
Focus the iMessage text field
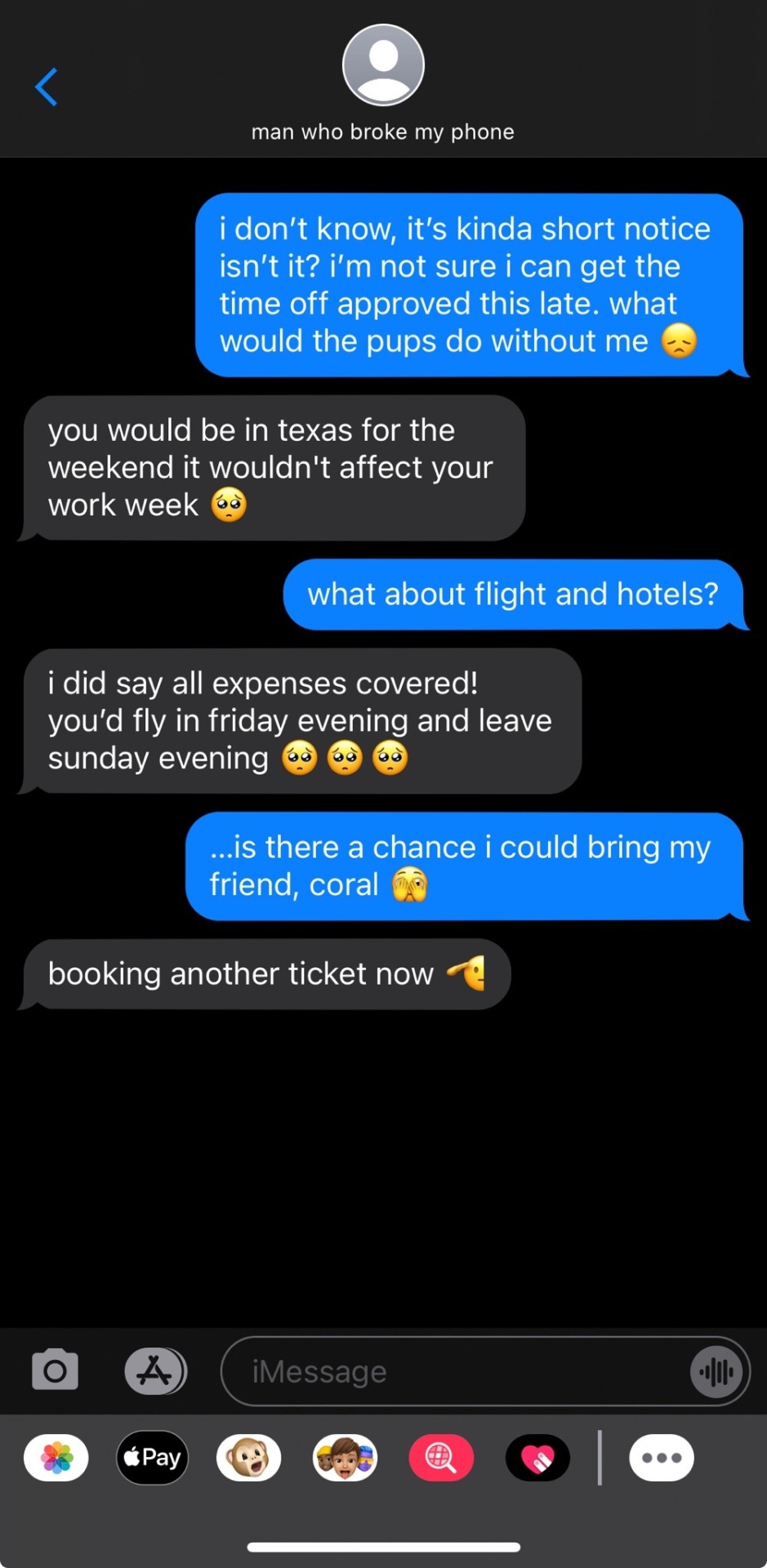pyautogui.click(x=457, y=1372)
